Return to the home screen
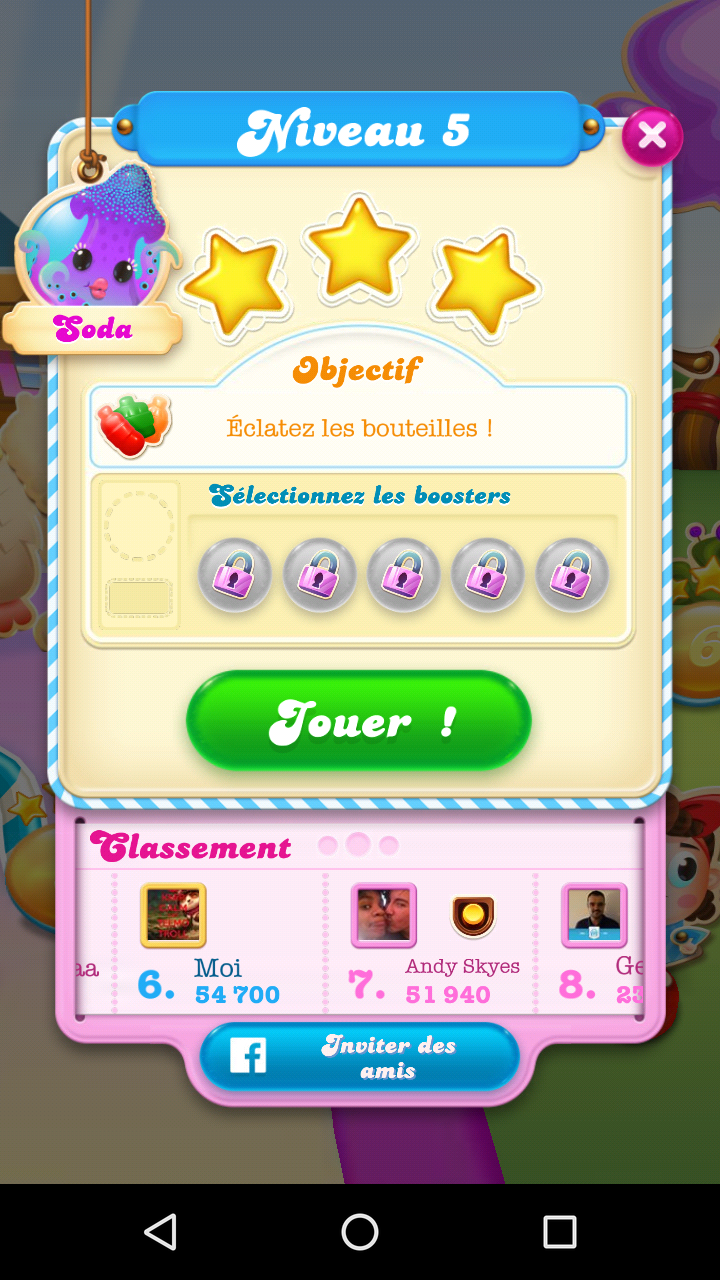Screen dimensions: 720x1280 tap(360, 1232)
